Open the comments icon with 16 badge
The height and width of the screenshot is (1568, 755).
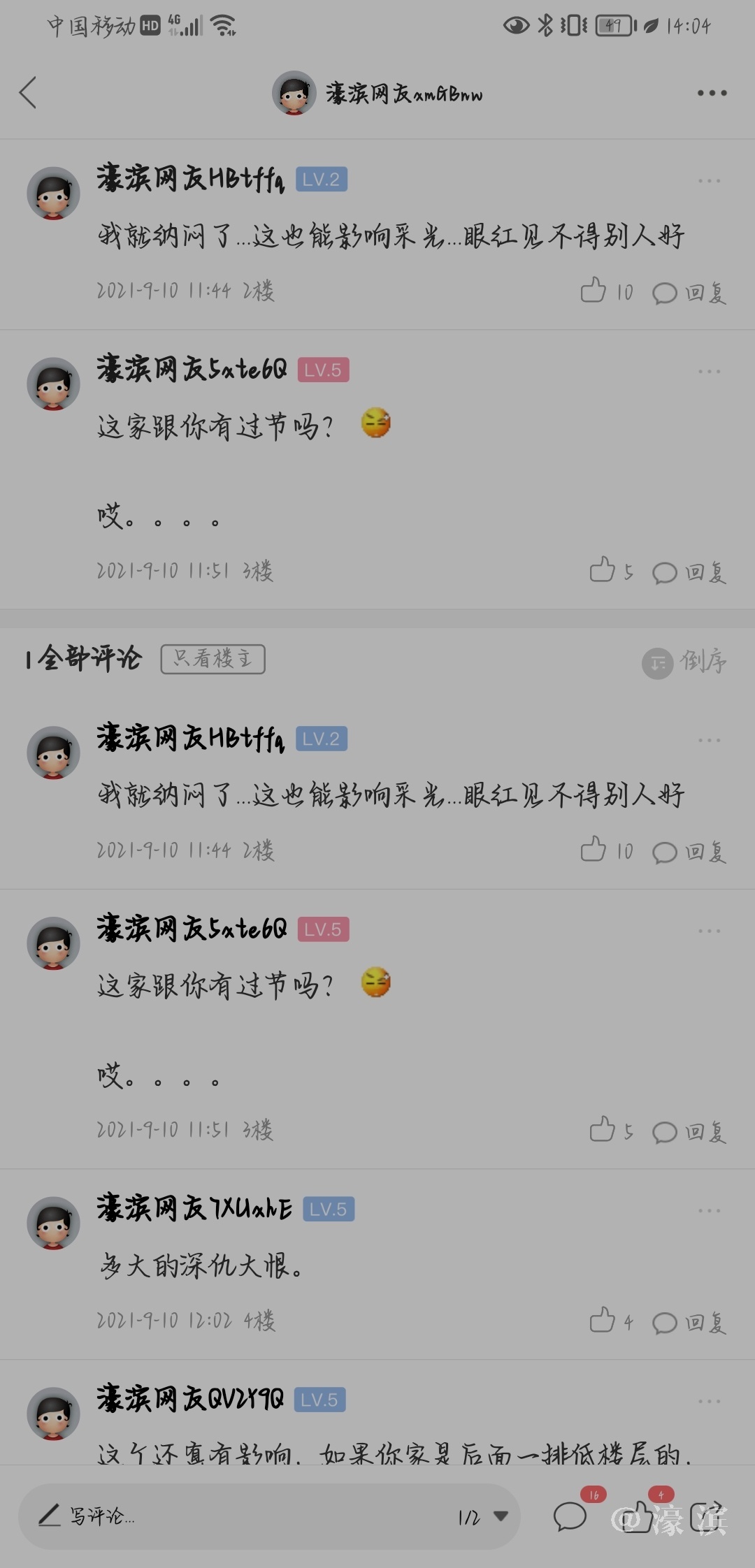point(570,1517)
